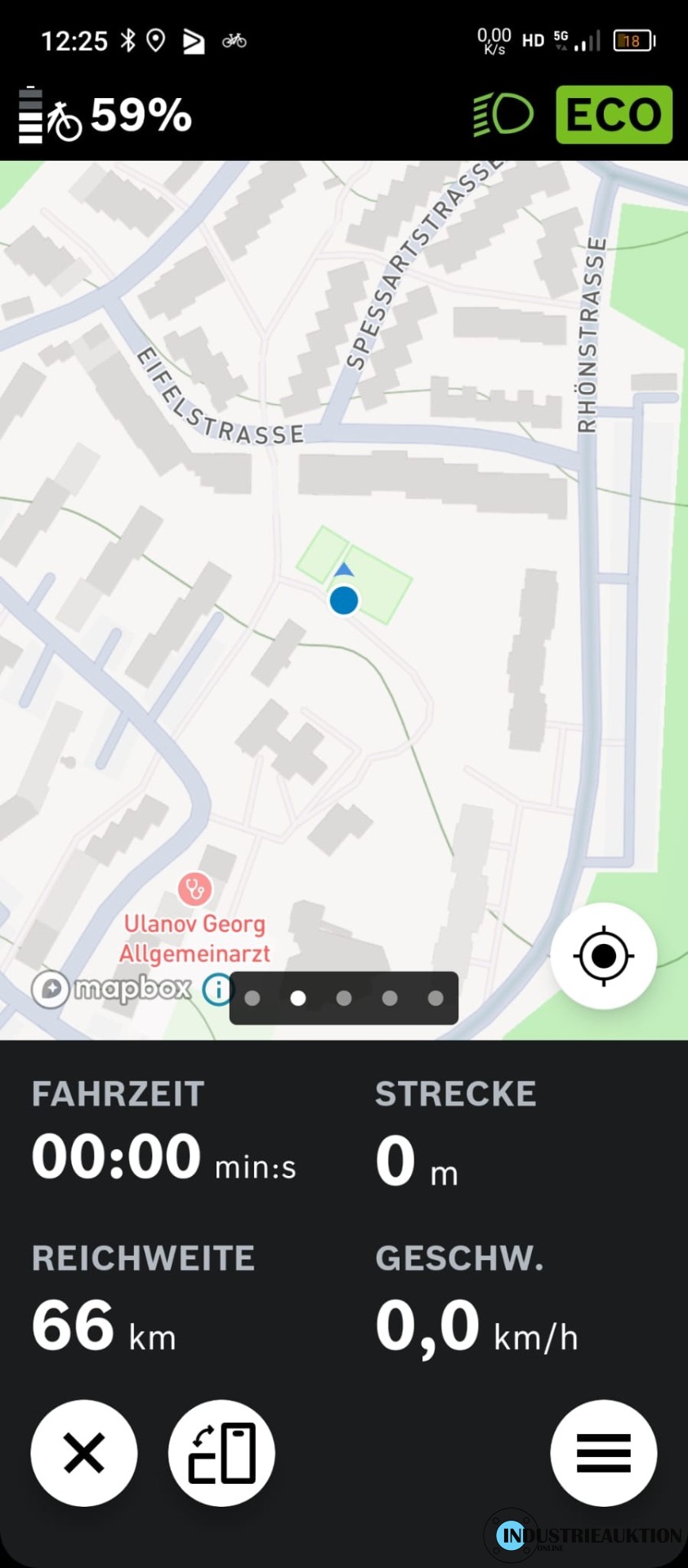Image resolution: width=688 pixels, height=1568 pixels.
Task: Open the hamburger menu
Action: [x=603, y=1453]
